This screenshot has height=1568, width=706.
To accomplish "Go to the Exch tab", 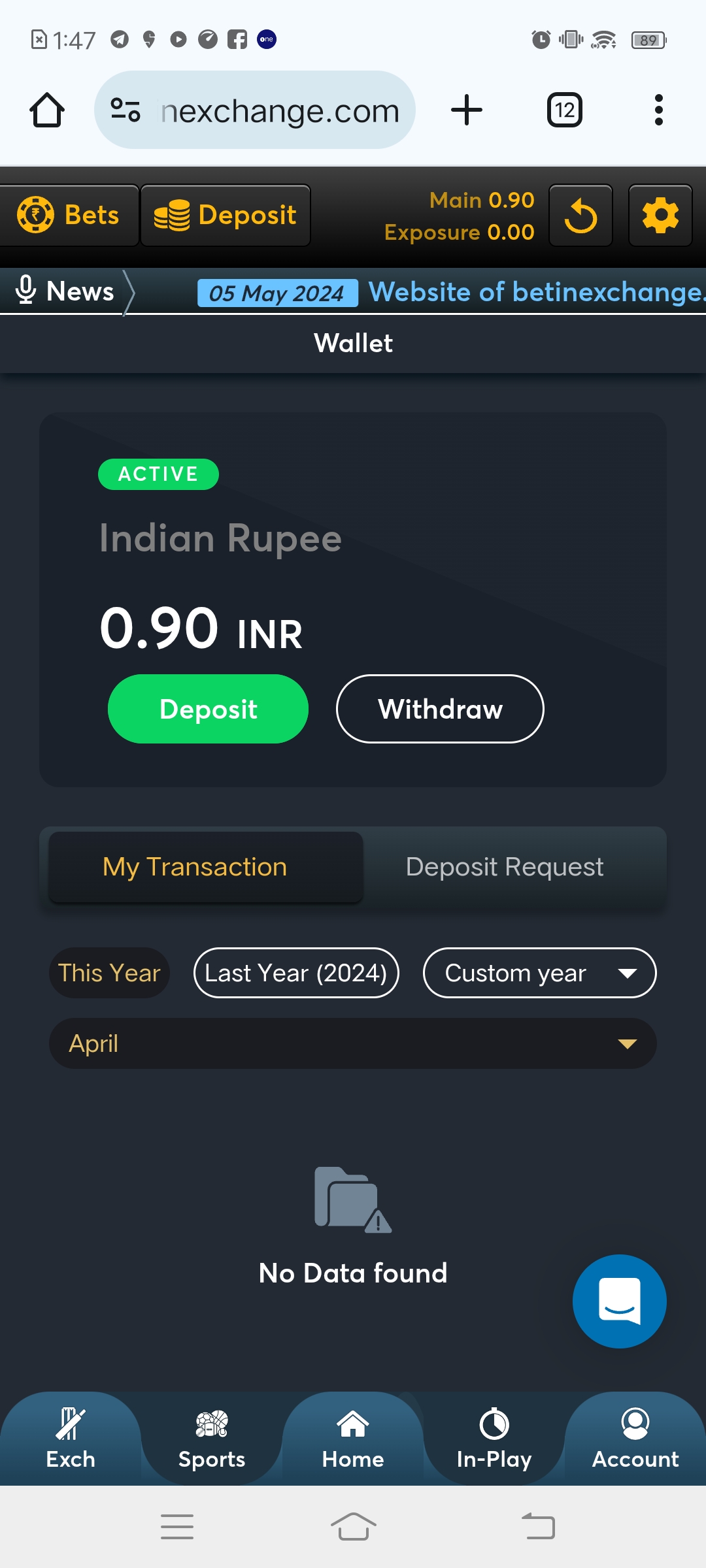I will [x=71, y=1439].
